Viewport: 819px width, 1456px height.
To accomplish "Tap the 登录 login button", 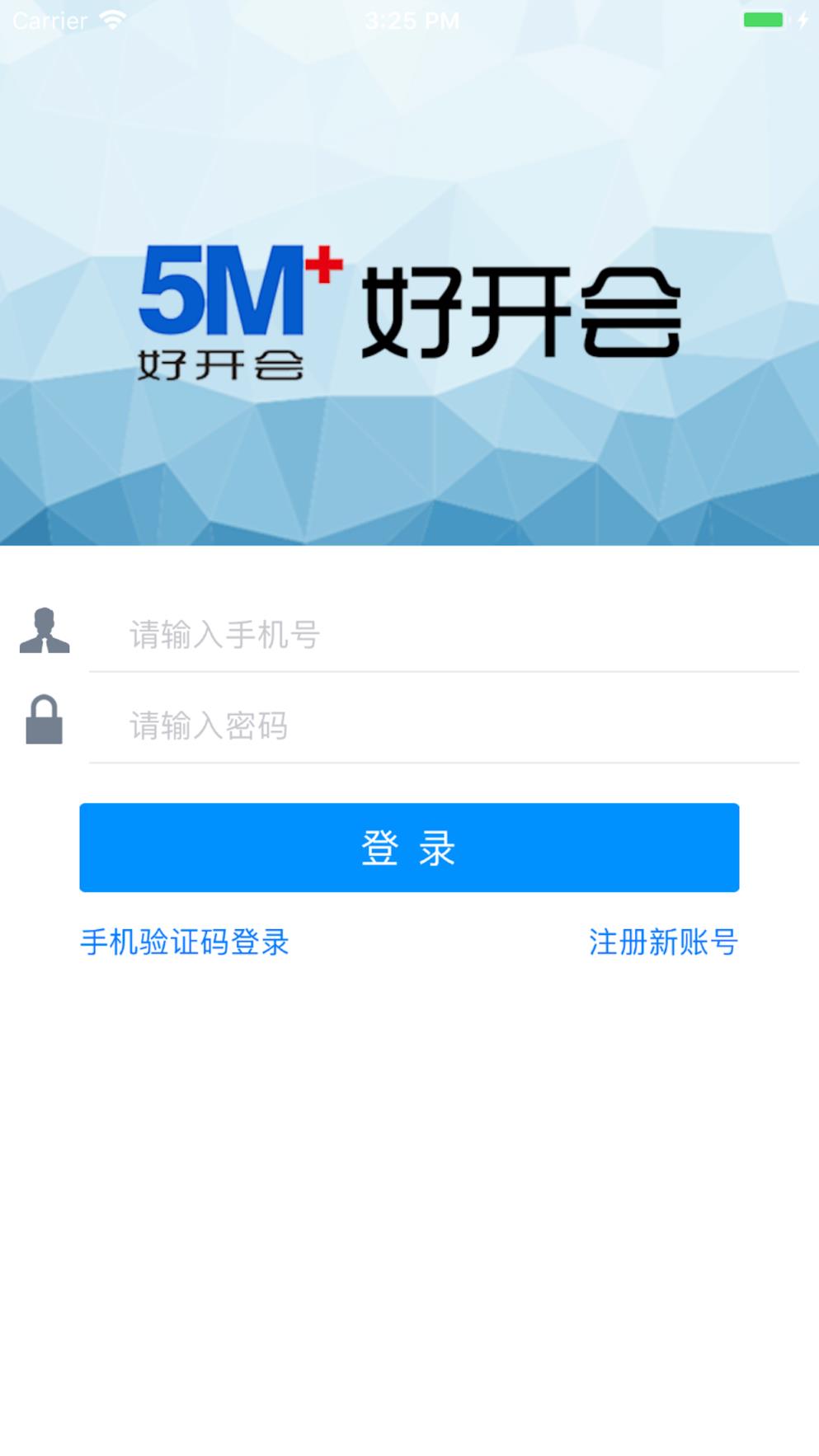I will tap(409, 848).
